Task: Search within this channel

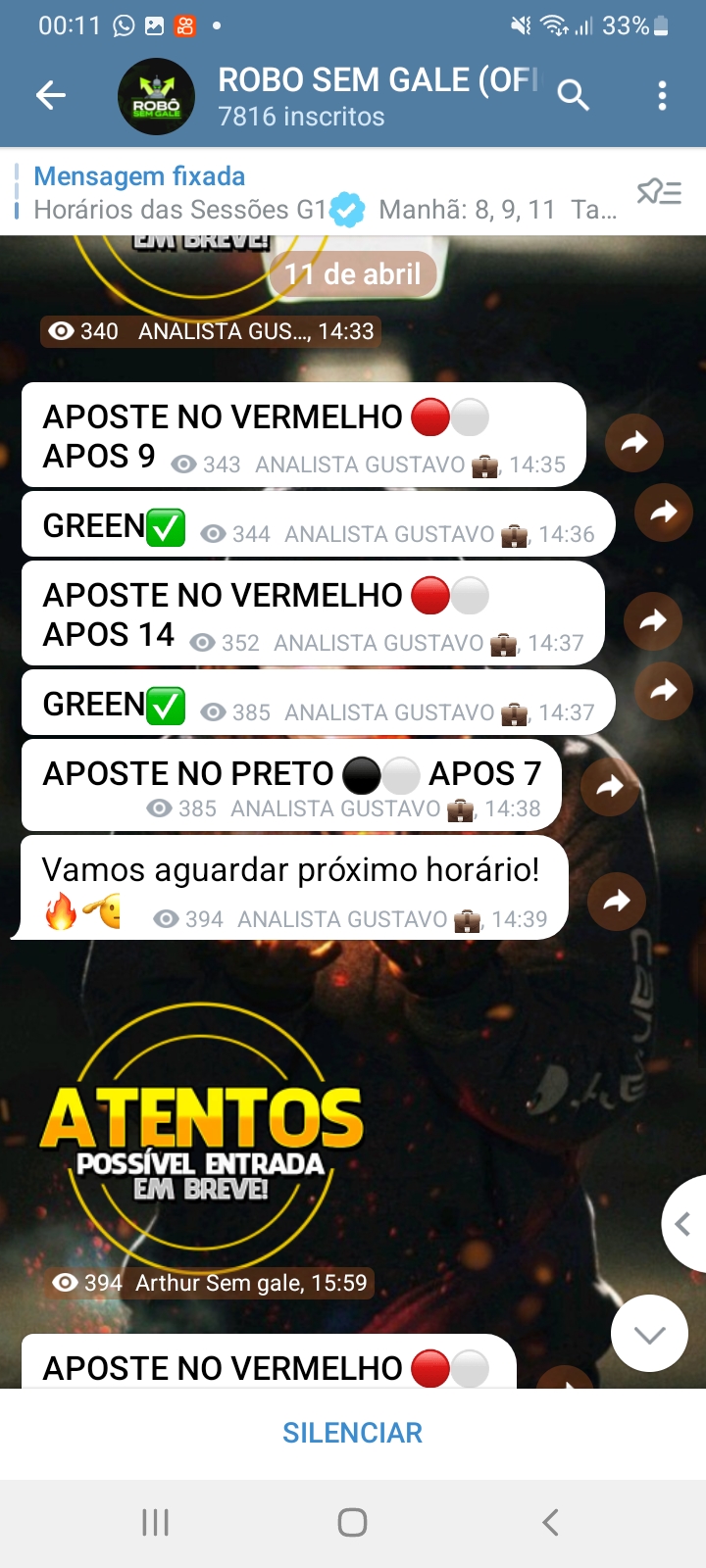Action: point(574,95)
